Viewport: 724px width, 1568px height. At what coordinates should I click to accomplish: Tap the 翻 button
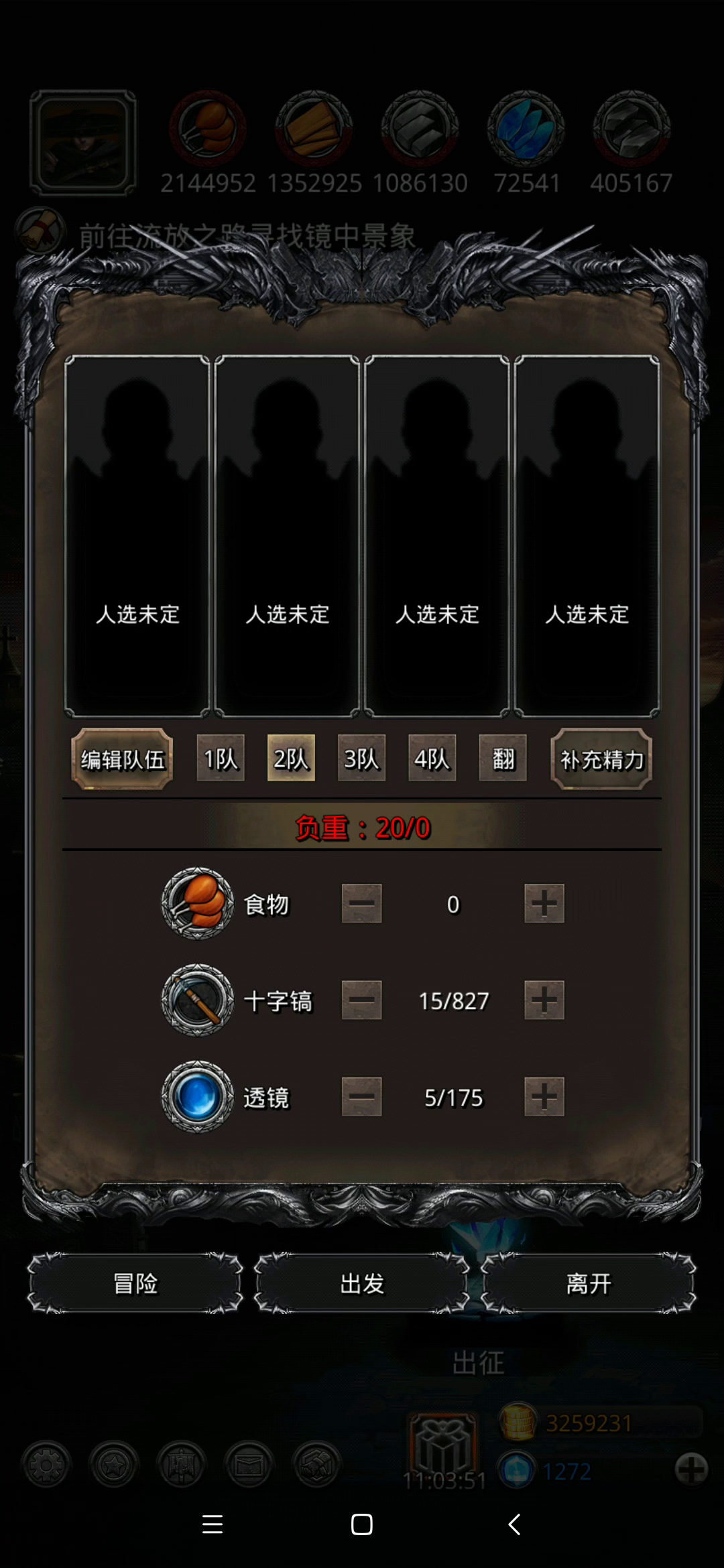[503, 759]
